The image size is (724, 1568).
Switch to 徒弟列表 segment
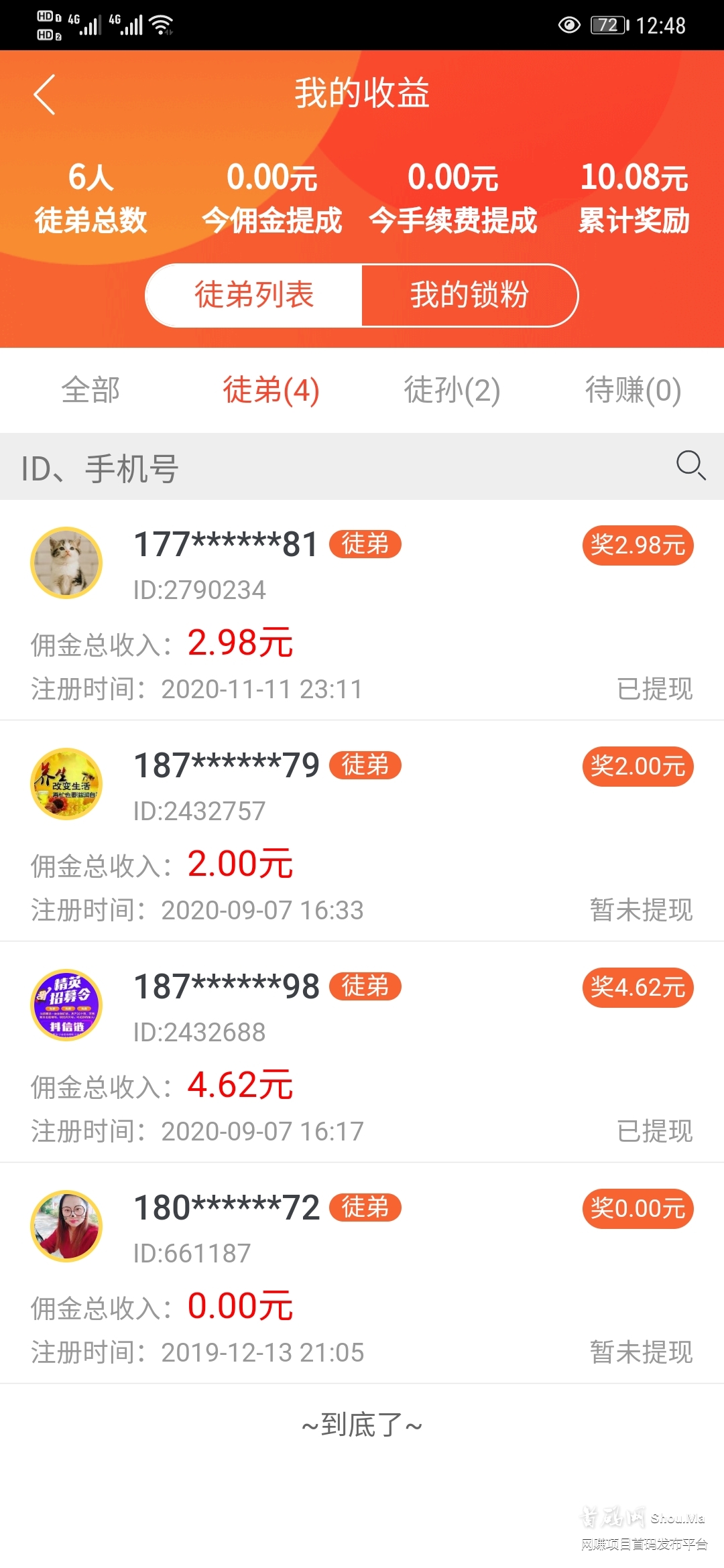[254, 296]
